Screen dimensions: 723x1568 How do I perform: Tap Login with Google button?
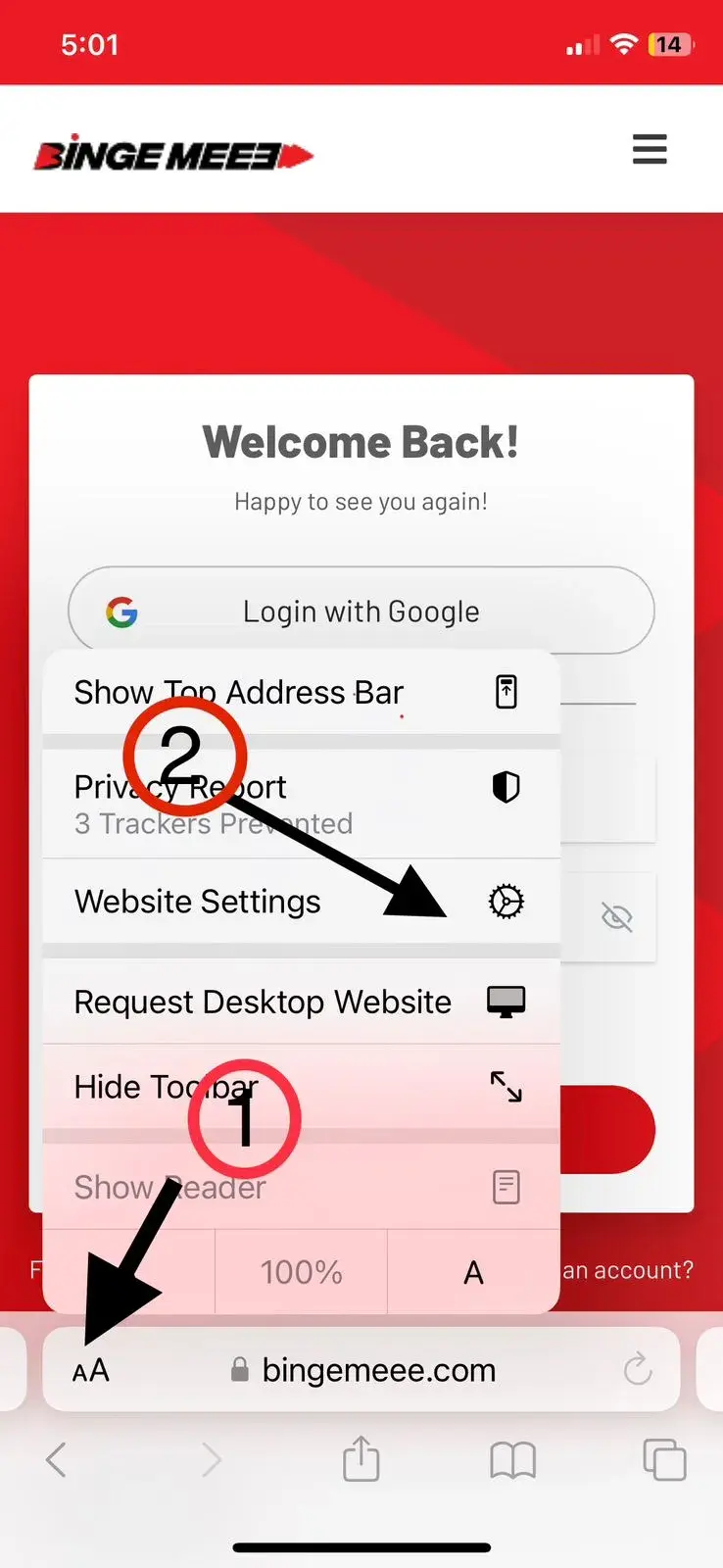[361, 611]
